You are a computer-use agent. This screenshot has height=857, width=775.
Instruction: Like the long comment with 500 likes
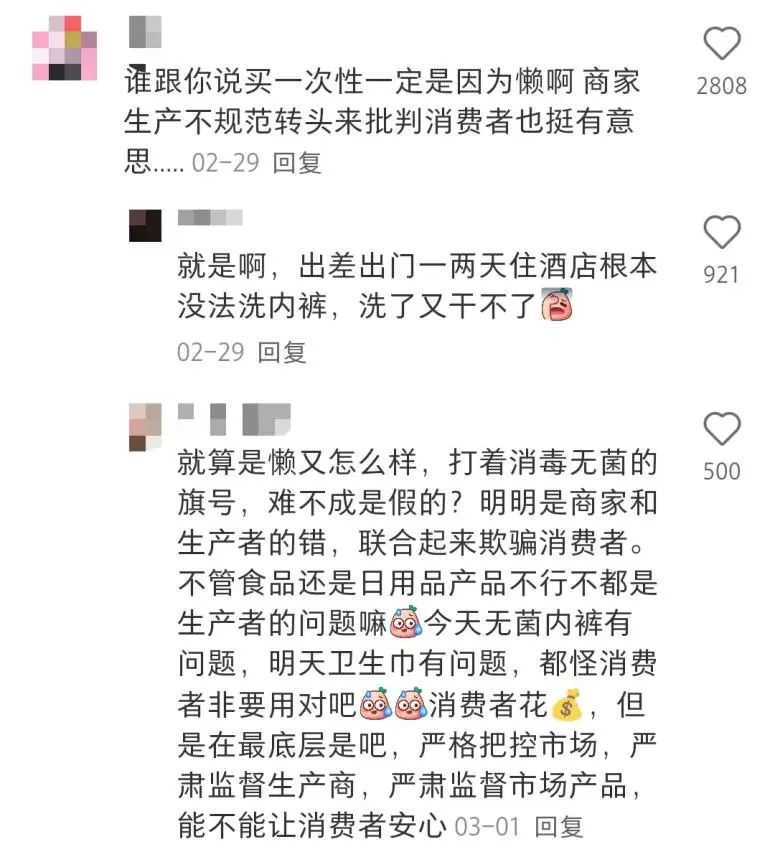(722, 429)
